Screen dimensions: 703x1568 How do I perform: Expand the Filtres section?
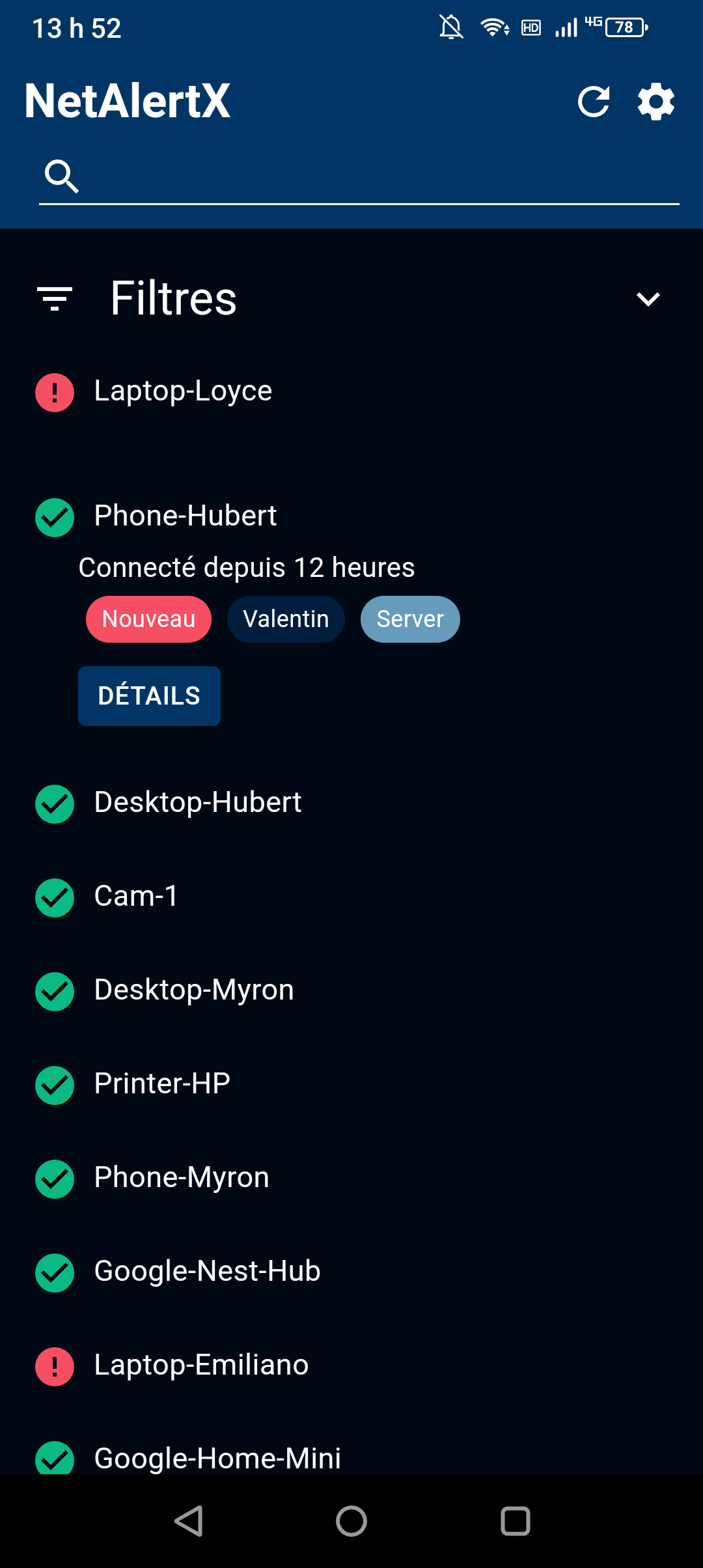click(x=648, y=299)
